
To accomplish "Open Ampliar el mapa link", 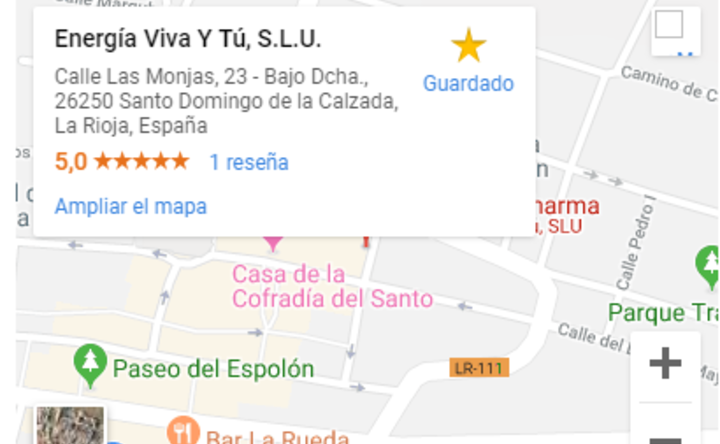I will pos(130,206).
